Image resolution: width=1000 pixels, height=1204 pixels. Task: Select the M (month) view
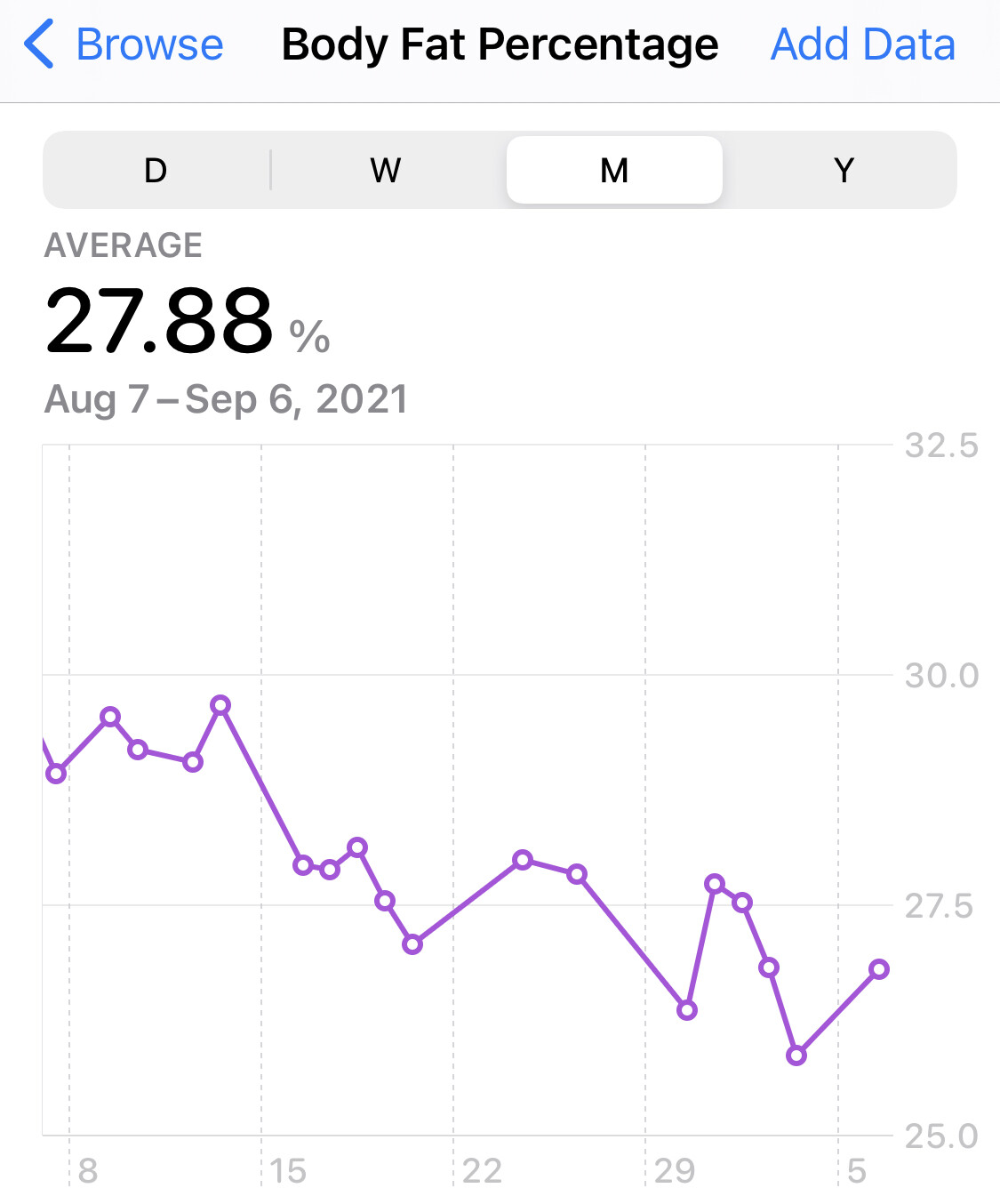click(x=614, y=170)
